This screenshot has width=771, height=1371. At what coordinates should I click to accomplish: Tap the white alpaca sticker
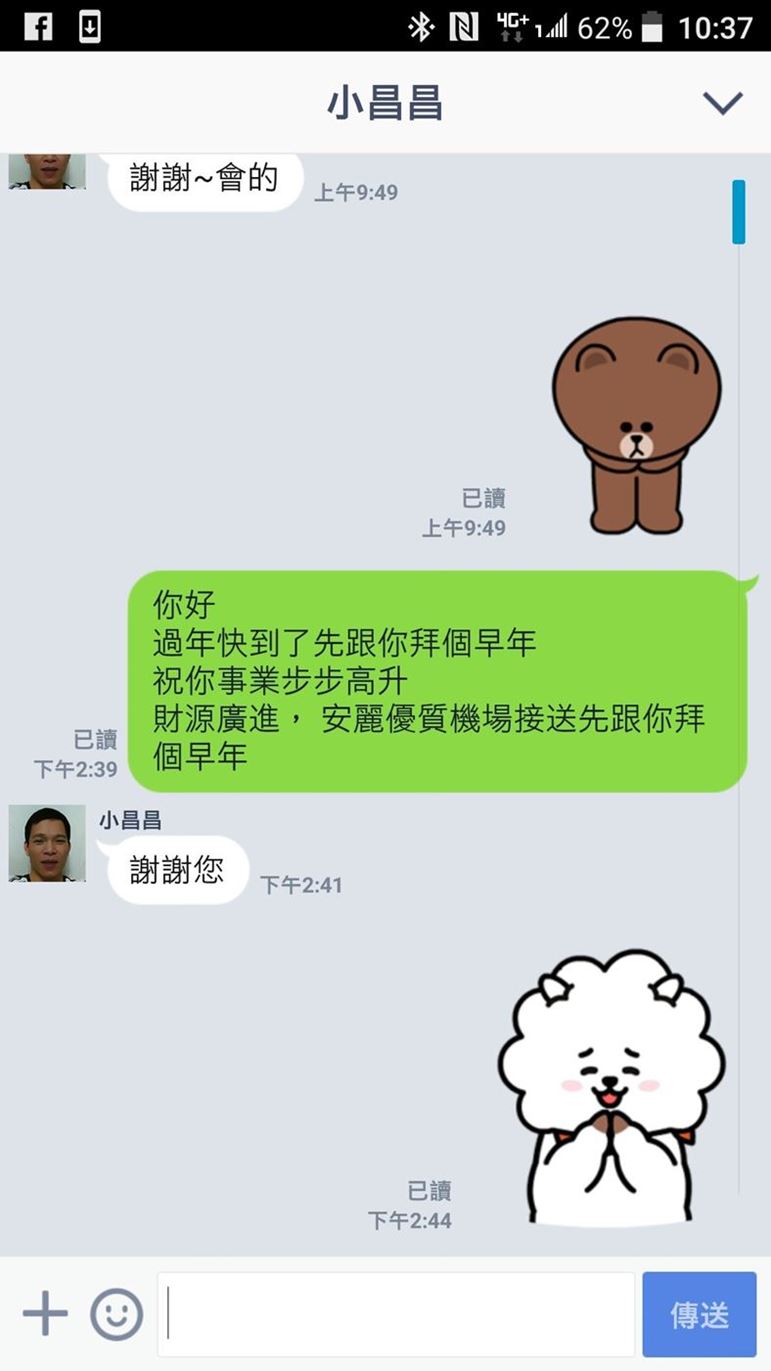pyautogui.click(x=612, y=1087)
